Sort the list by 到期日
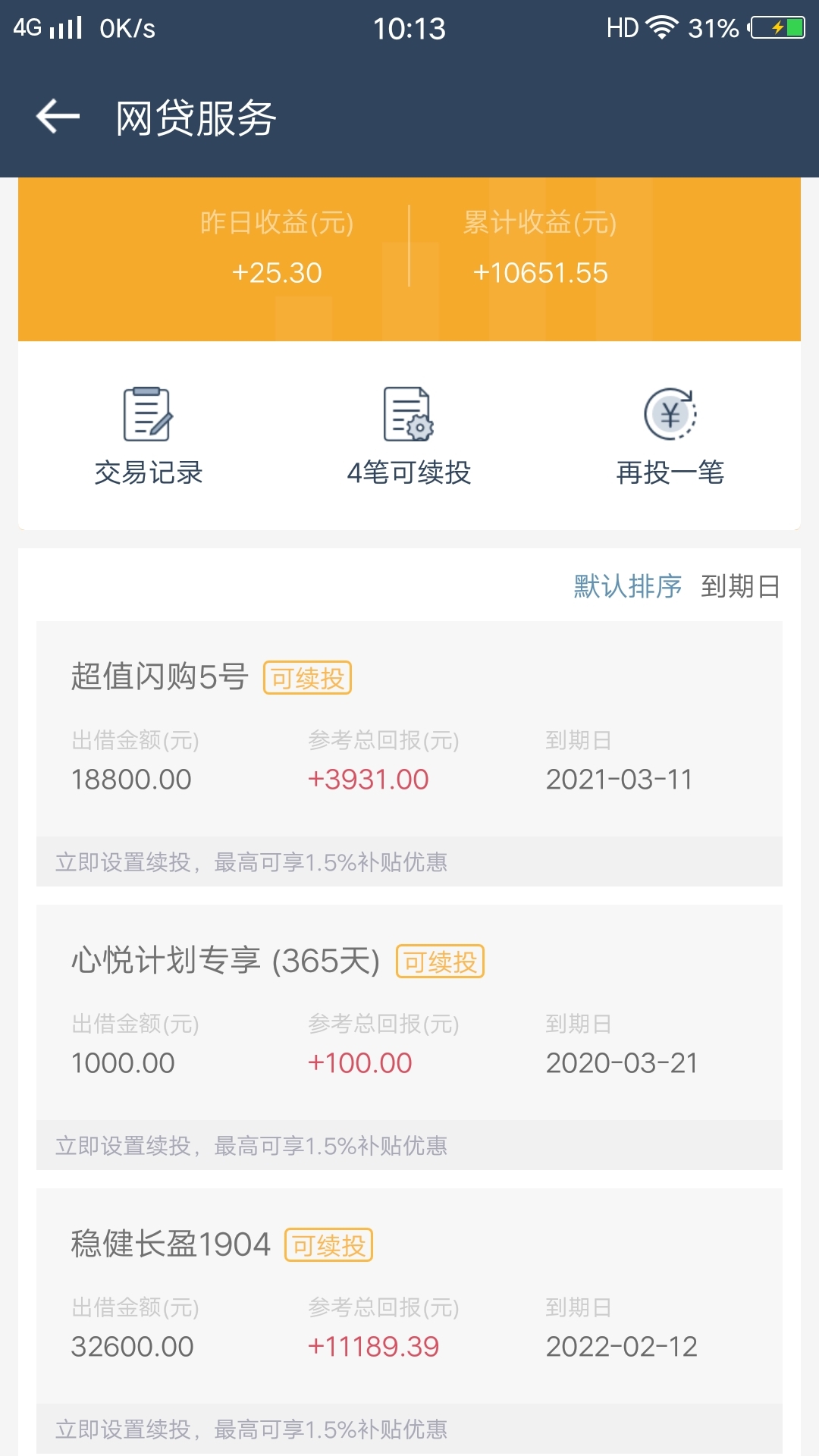This screenshot has width=819, height=1456. pyautogui.click(x=740, y=586)
